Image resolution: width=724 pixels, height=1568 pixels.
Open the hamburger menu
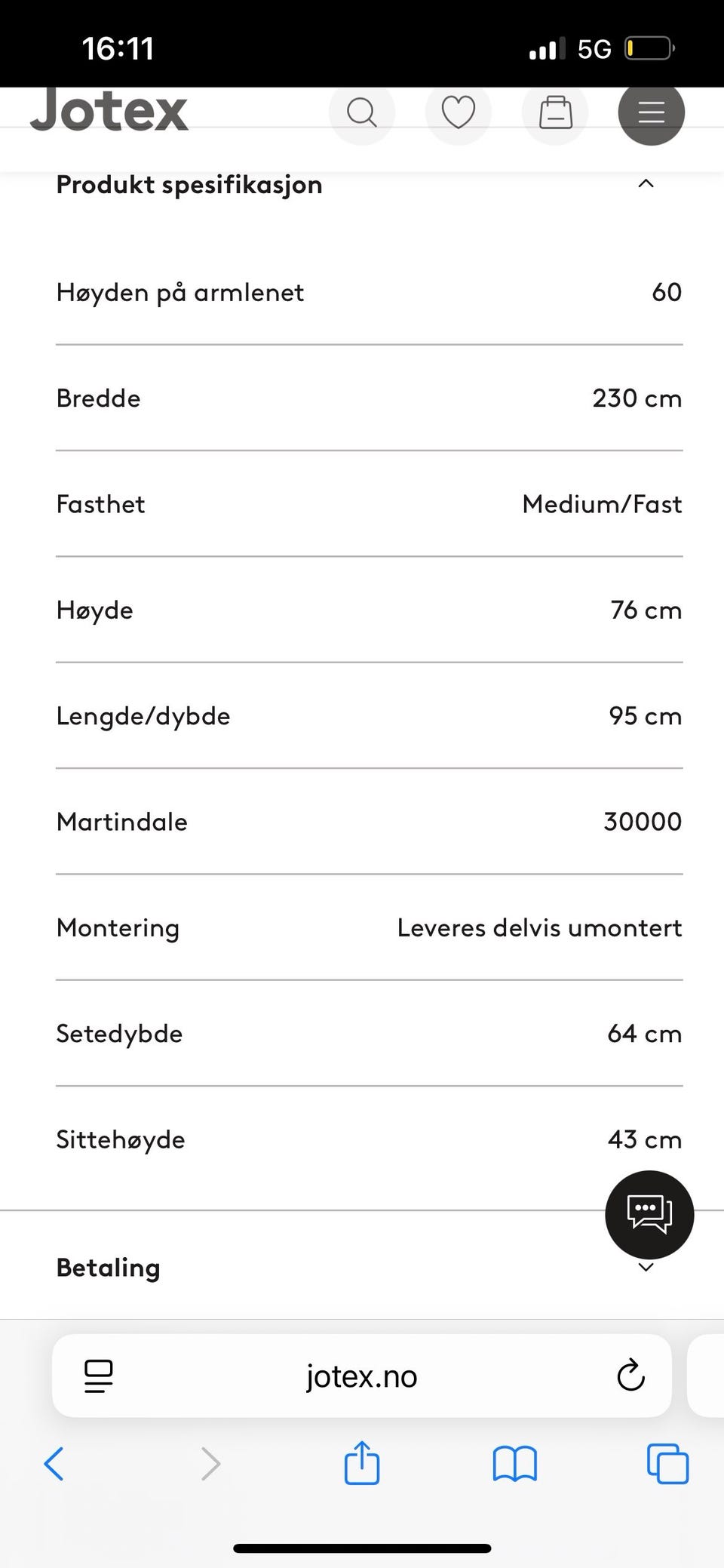pyautogui.click(x=652, y=112)
